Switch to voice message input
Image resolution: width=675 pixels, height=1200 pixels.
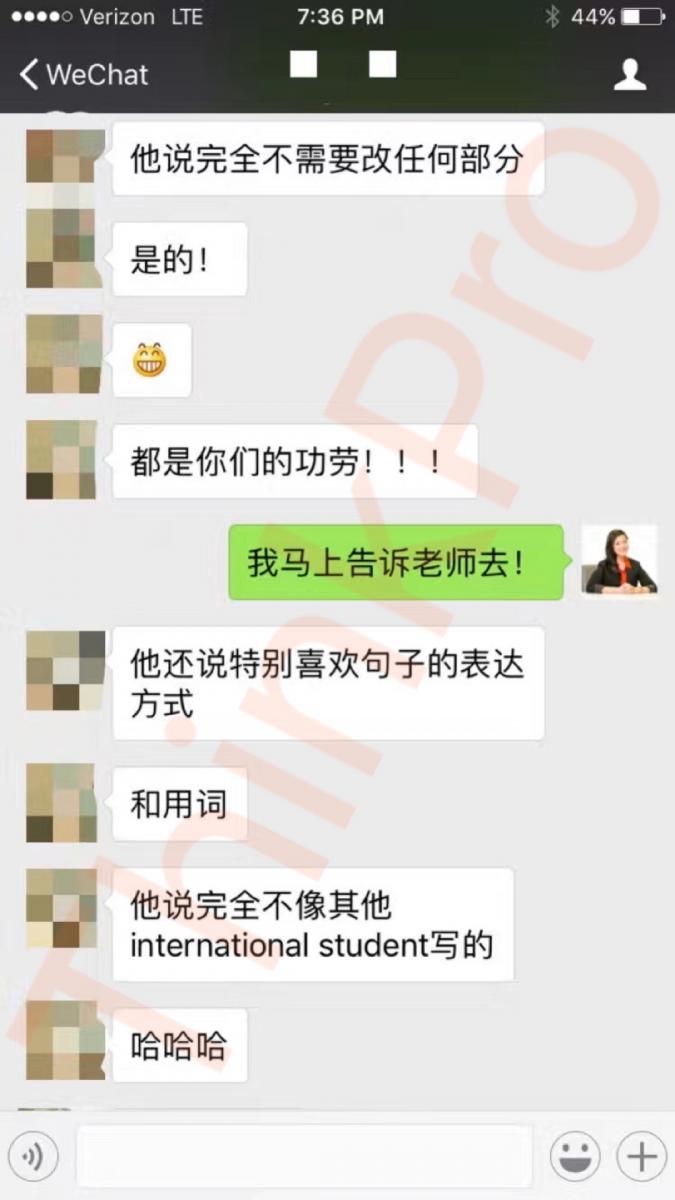click(x=34, y=1158)
